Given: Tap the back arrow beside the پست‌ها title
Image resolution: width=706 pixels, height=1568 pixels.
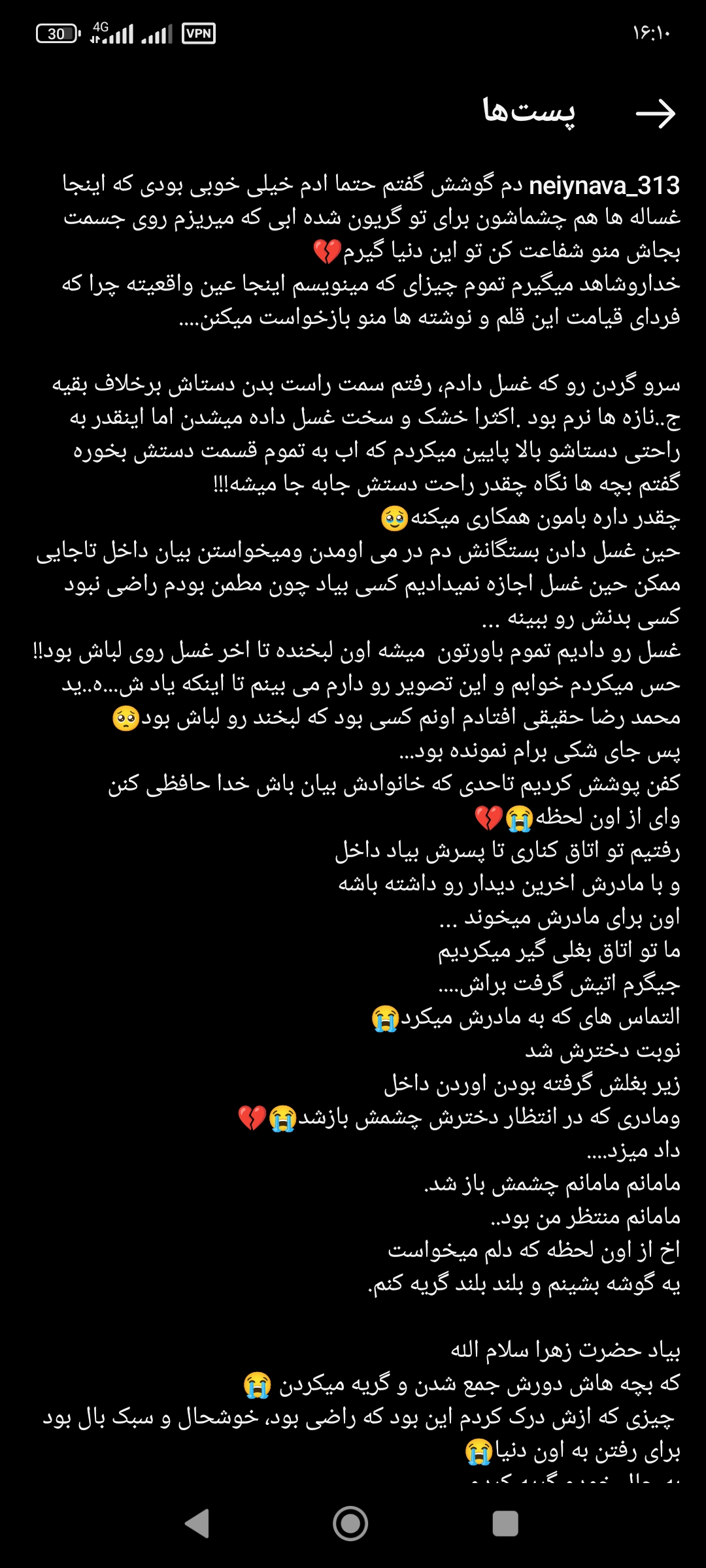Looking at the screenshot, I should [x=656, y=114].
